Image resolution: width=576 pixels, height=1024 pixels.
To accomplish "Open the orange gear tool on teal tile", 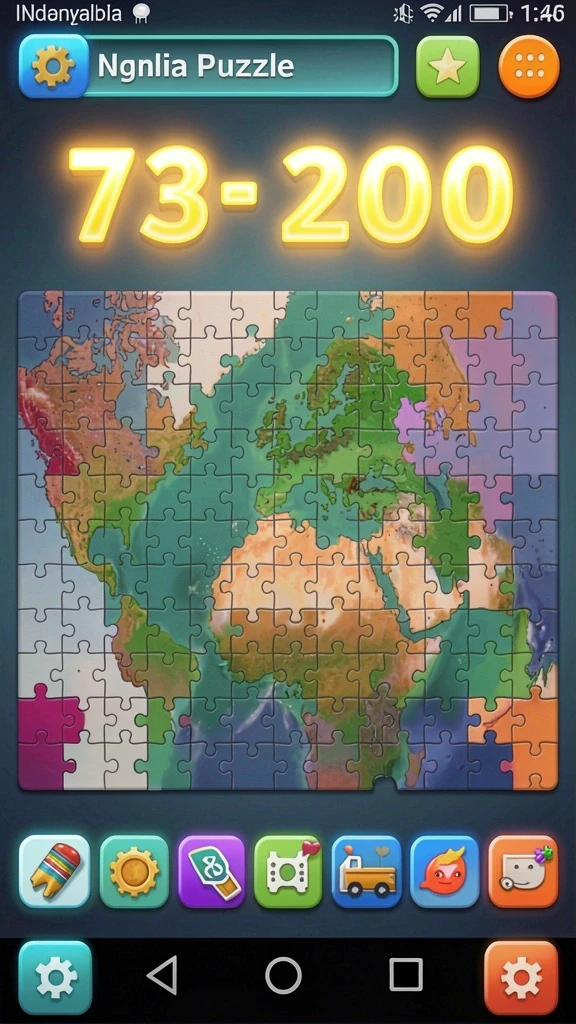I will [x=134, y=871].
